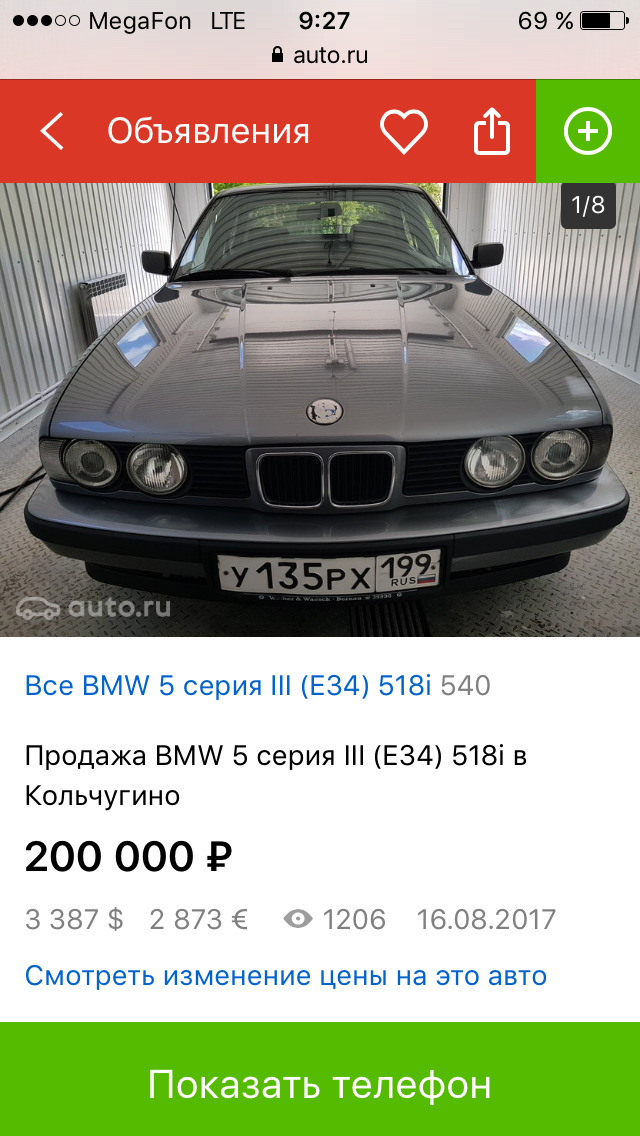Open all BMW 5 серия III (E34) 518i listings
The image size is (640, 1136).
click(x=228, y=686)
